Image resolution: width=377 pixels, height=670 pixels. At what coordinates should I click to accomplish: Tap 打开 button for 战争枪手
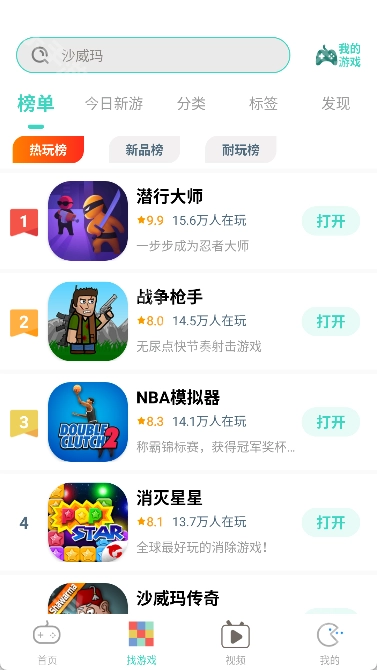[x=331, y=321]
